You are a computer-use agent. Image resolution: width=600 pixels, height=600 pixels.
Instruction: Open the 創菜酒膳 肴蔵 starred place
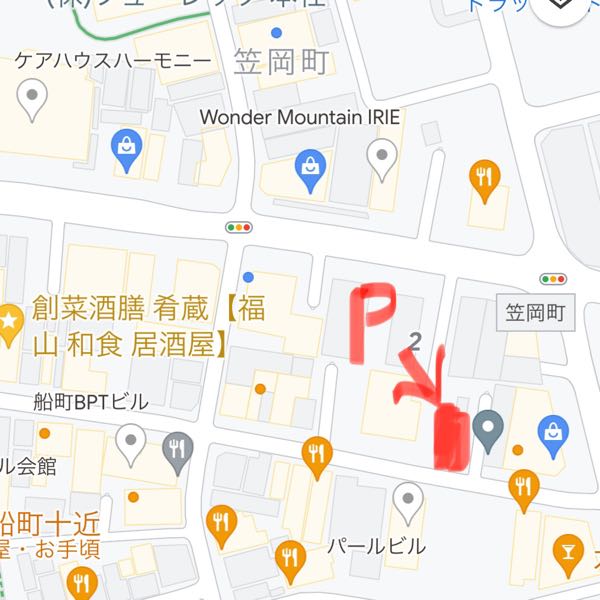coord(8,323)
